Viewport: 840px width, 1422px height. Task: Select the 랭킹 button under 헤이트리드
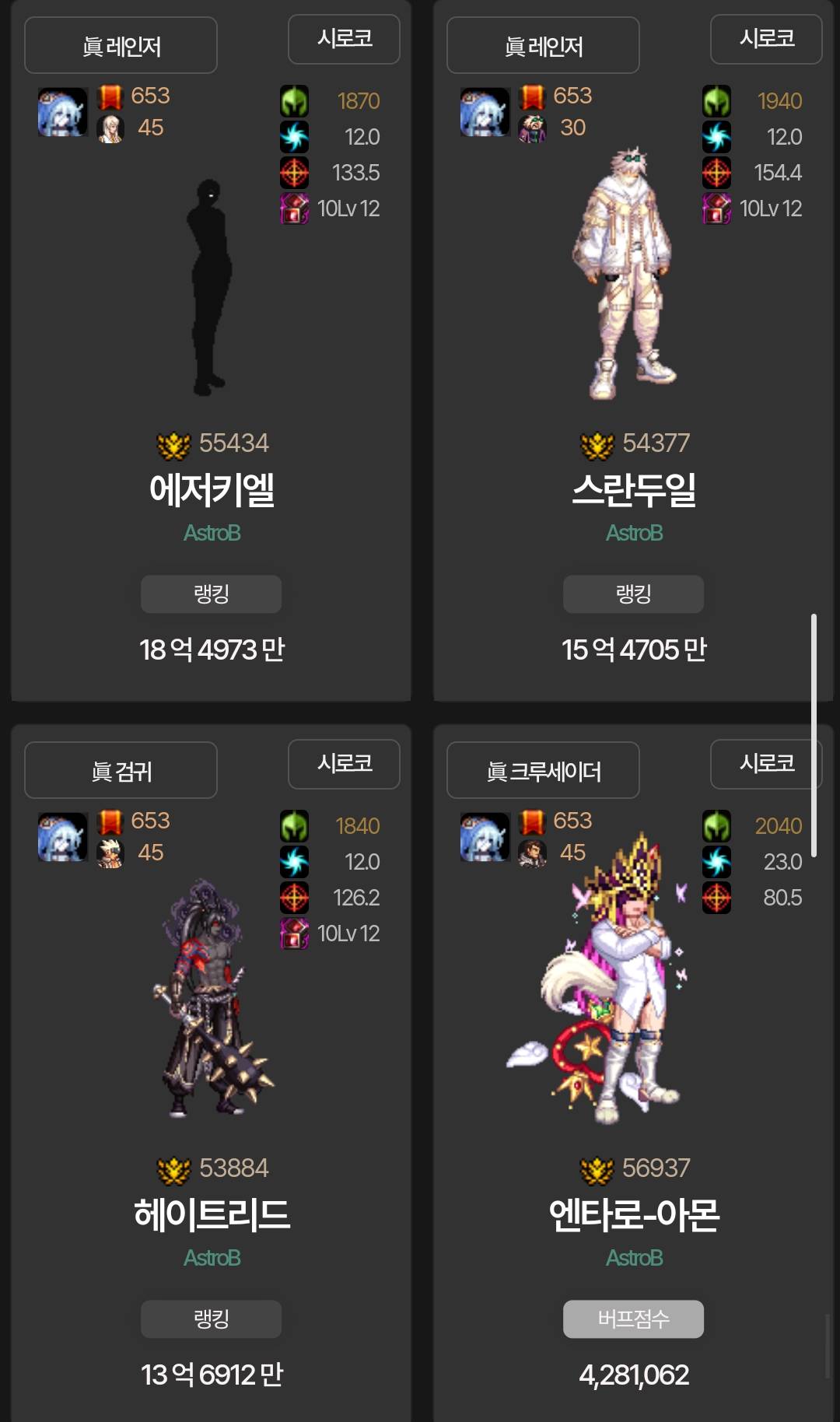tap(211, 1319)
